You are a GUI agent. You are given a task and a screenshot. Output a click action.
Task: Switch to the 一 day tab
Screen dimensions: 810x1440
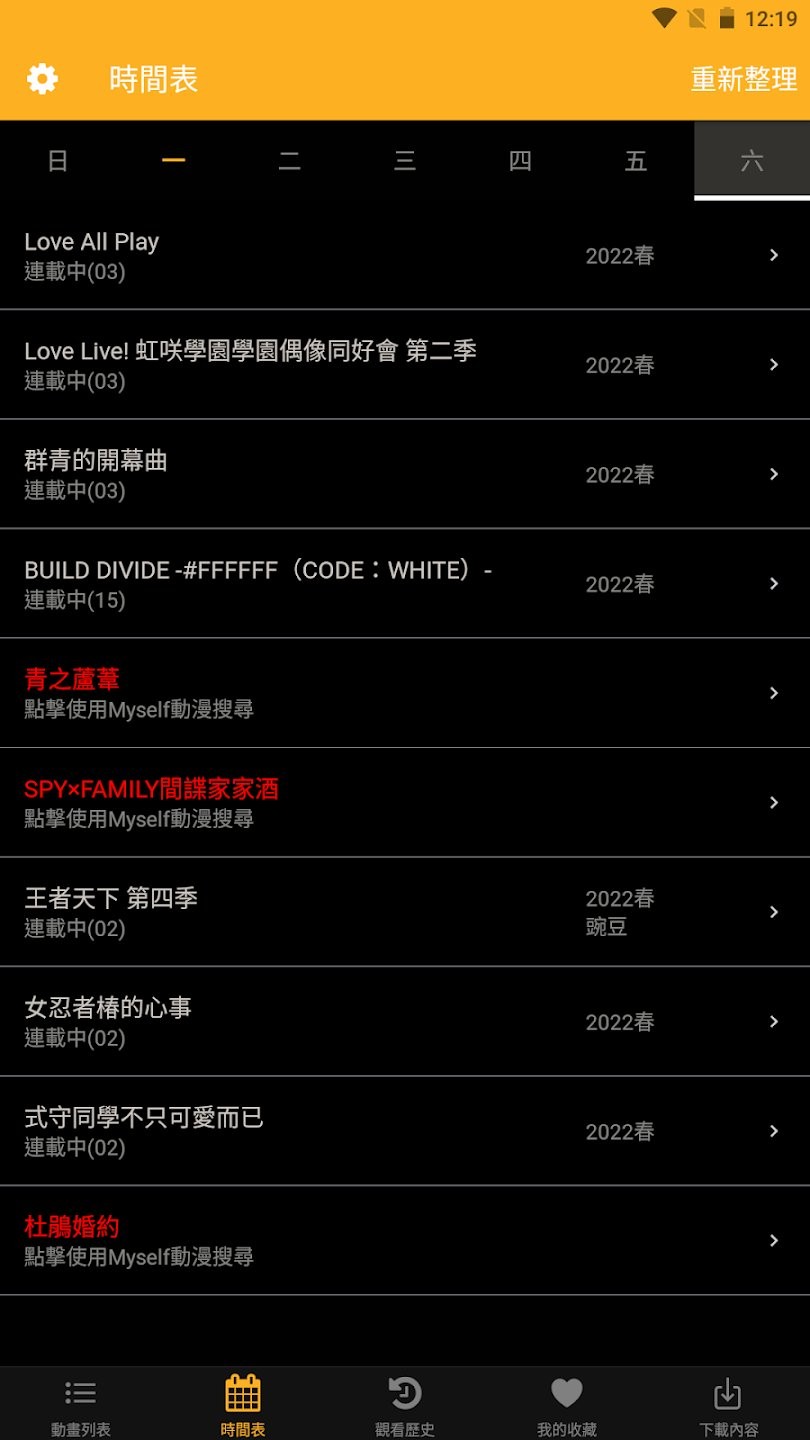(174, 161)
